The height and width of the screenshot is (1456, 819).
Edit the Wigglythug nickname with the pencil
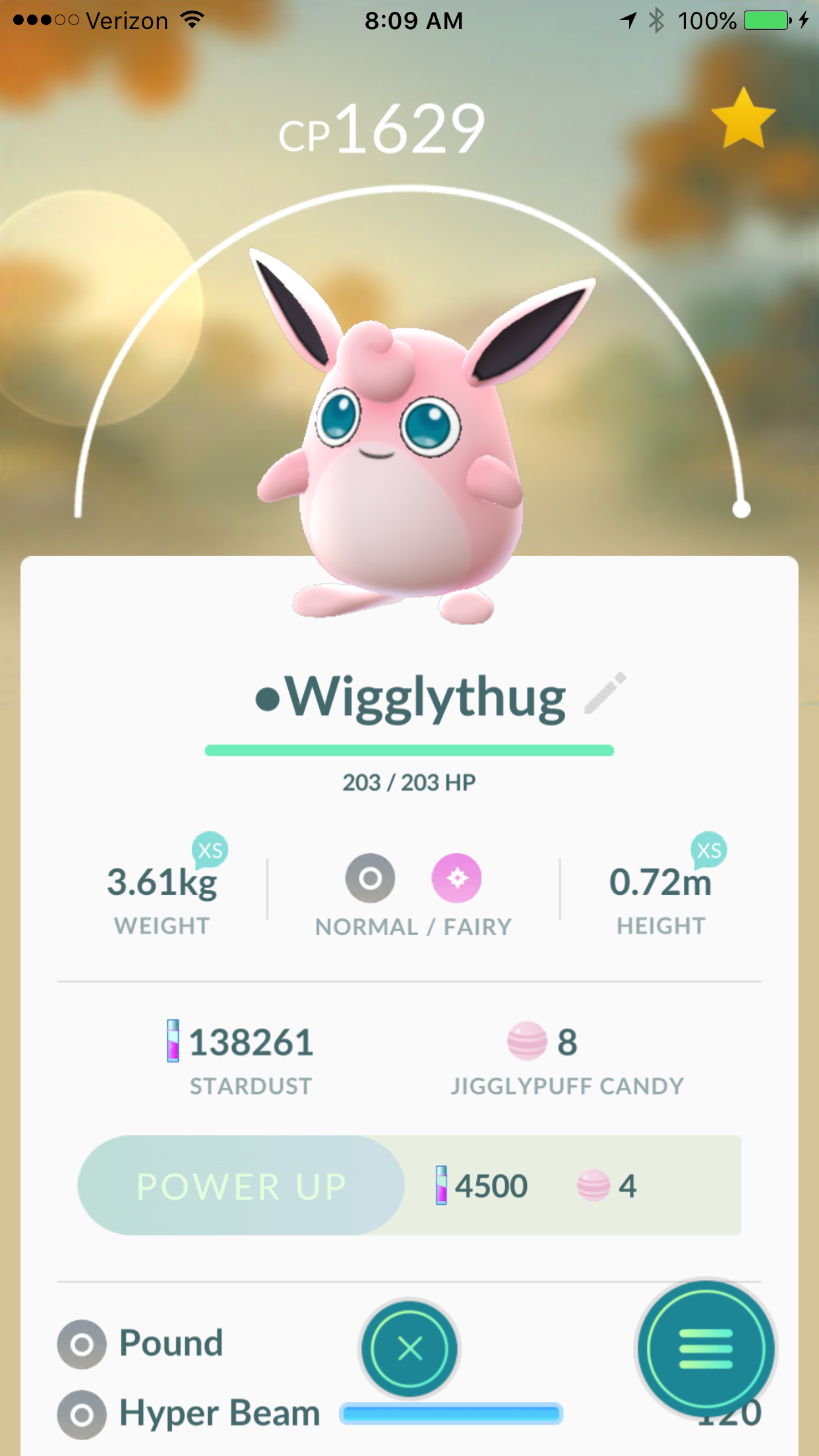605,693
